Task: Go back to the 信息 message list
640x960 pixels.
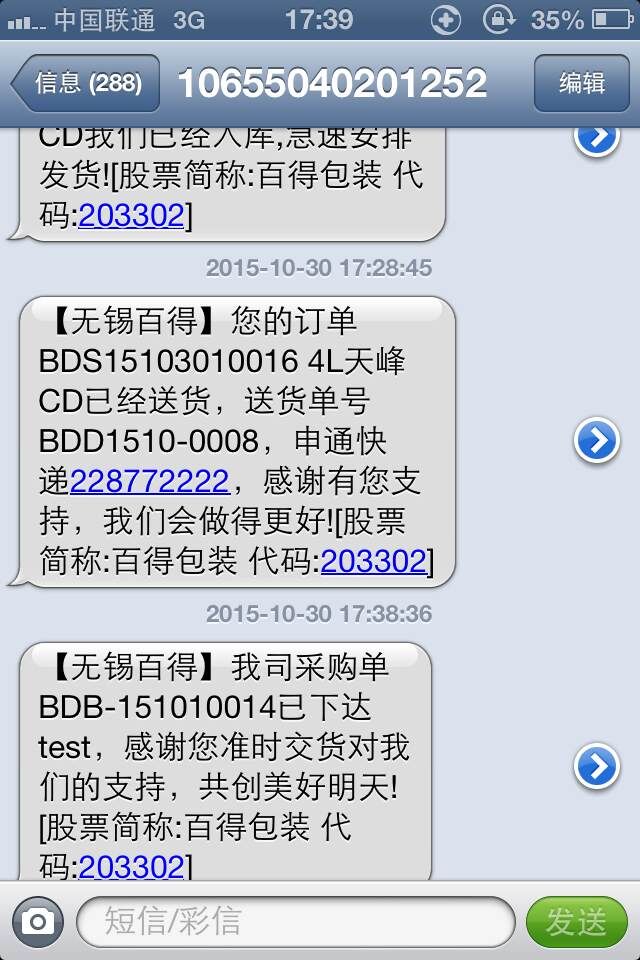Action: click(x=85, y=83)
